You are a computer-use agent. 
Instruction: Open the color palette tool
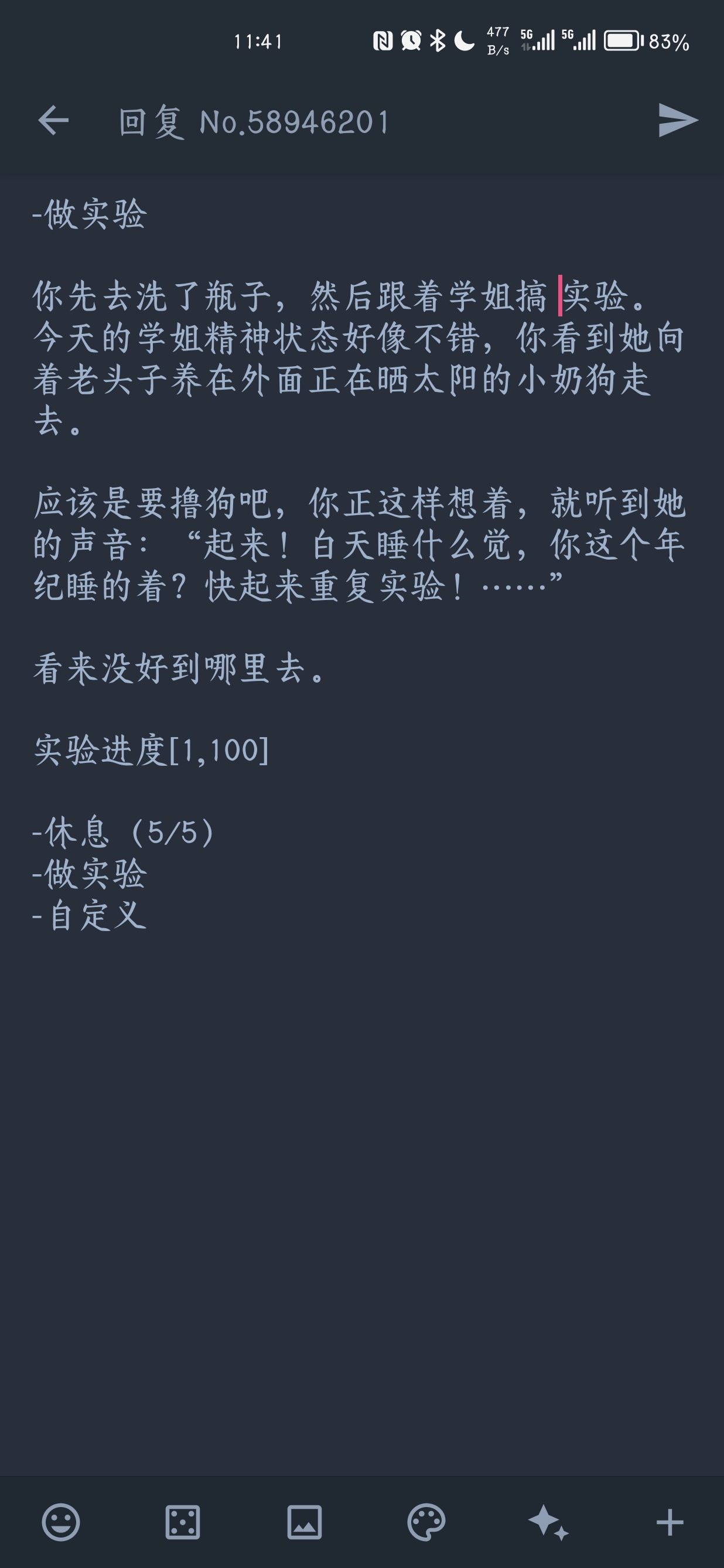tap(426, 1522)
